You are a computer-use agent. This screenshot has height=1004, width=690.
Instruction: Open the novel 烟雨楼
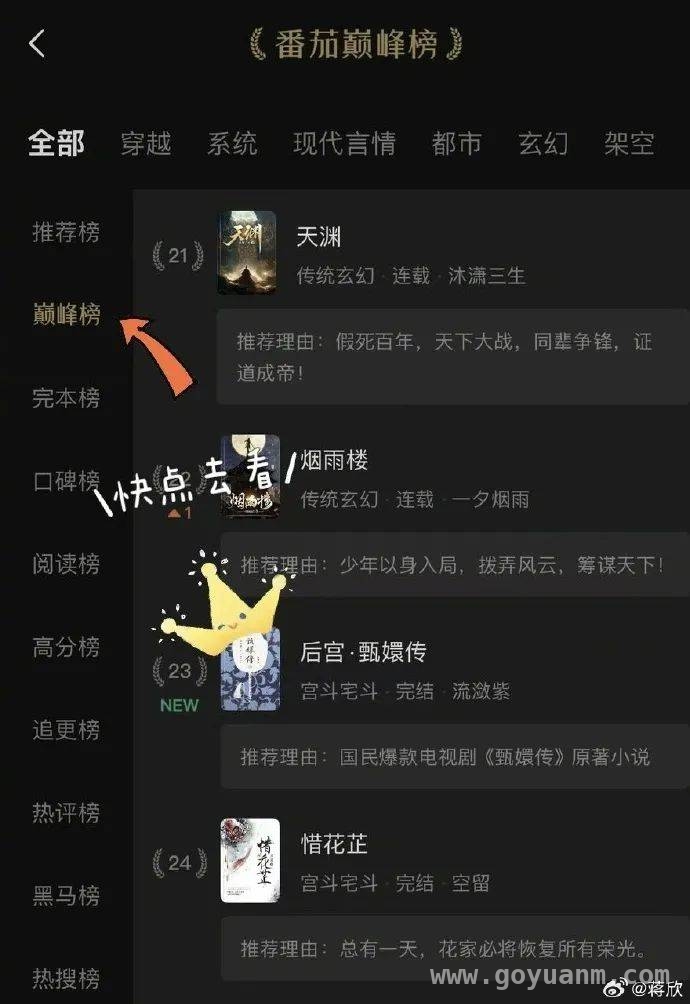(334, 461)
